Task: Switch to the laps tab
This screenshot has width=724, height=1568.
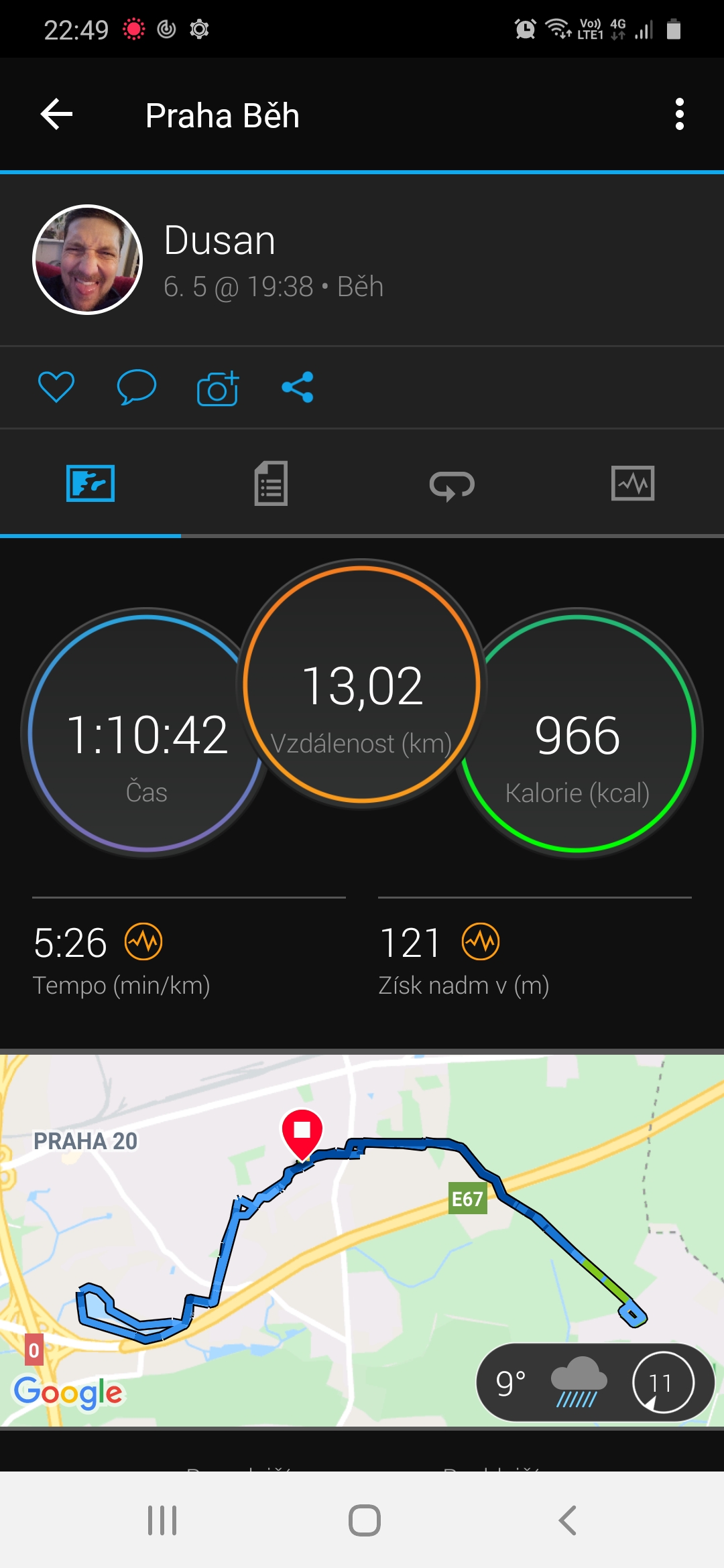Action: 452,484
